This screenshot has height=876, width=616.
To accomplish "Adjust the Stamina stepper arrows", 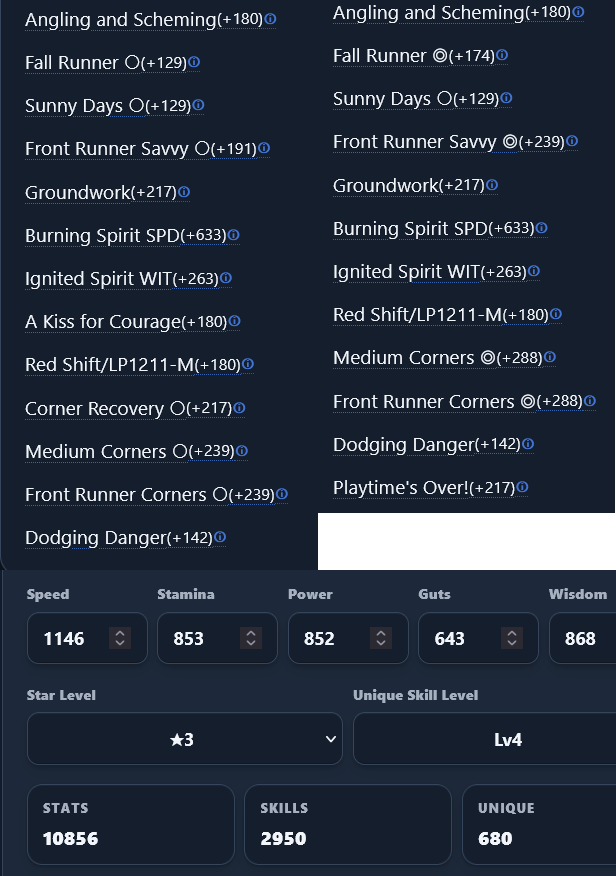I will pos(251,638).
